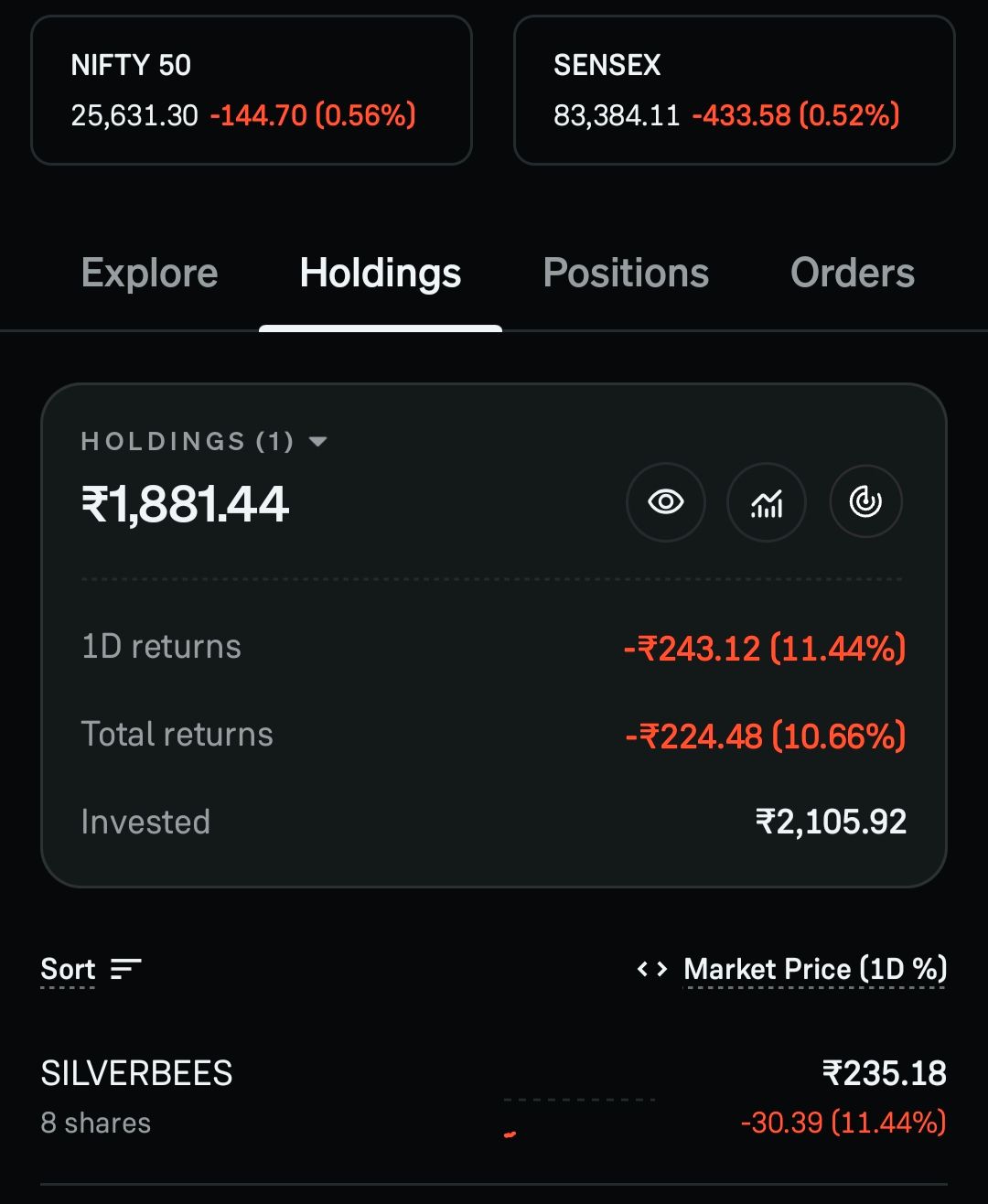Open the SENSEX index card
The image size is (988, 1204).
tap(734, 90)
